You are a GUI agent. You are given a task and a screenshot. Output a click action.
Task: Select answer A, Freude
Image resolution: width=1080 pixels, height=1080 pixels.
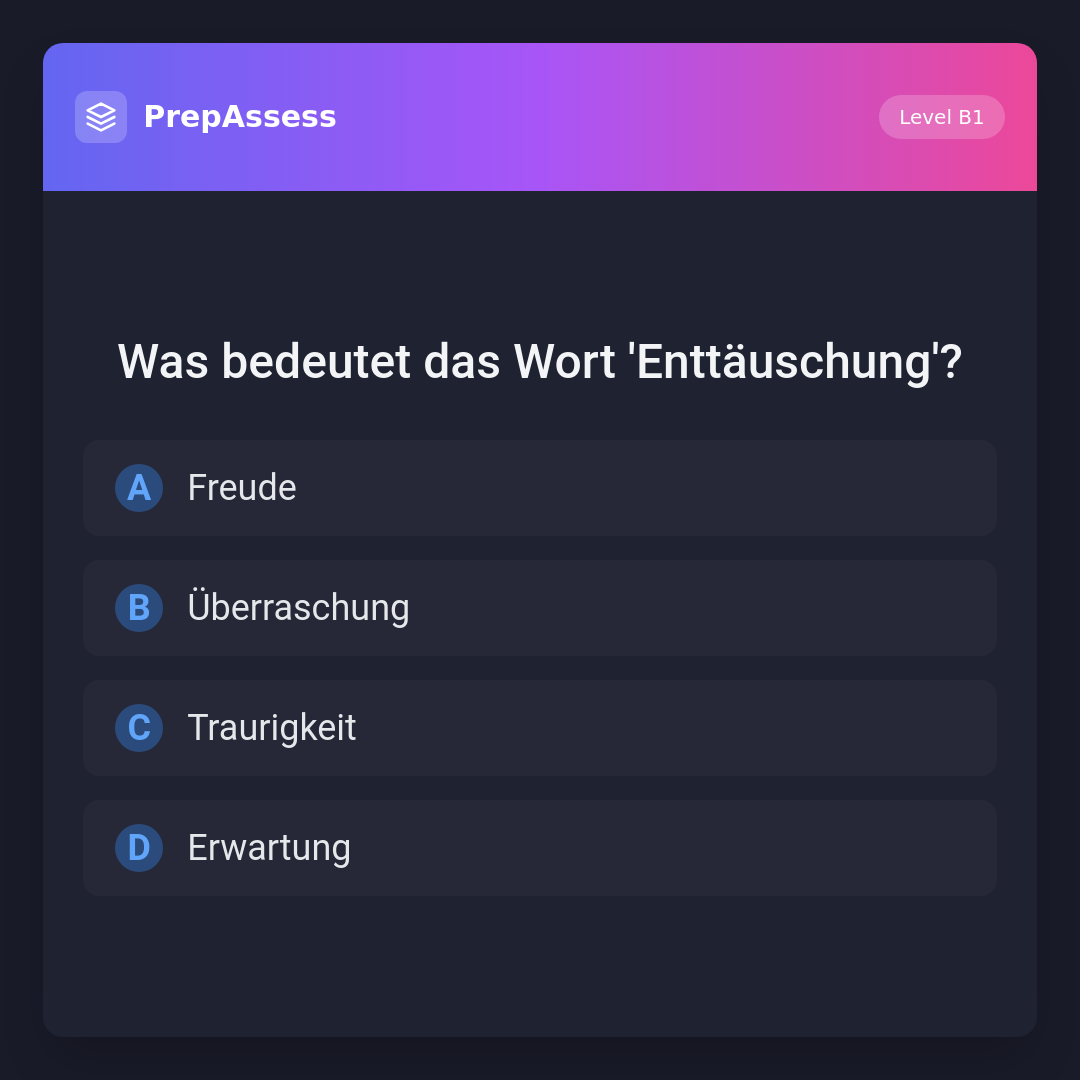click(x=540, y=488)
